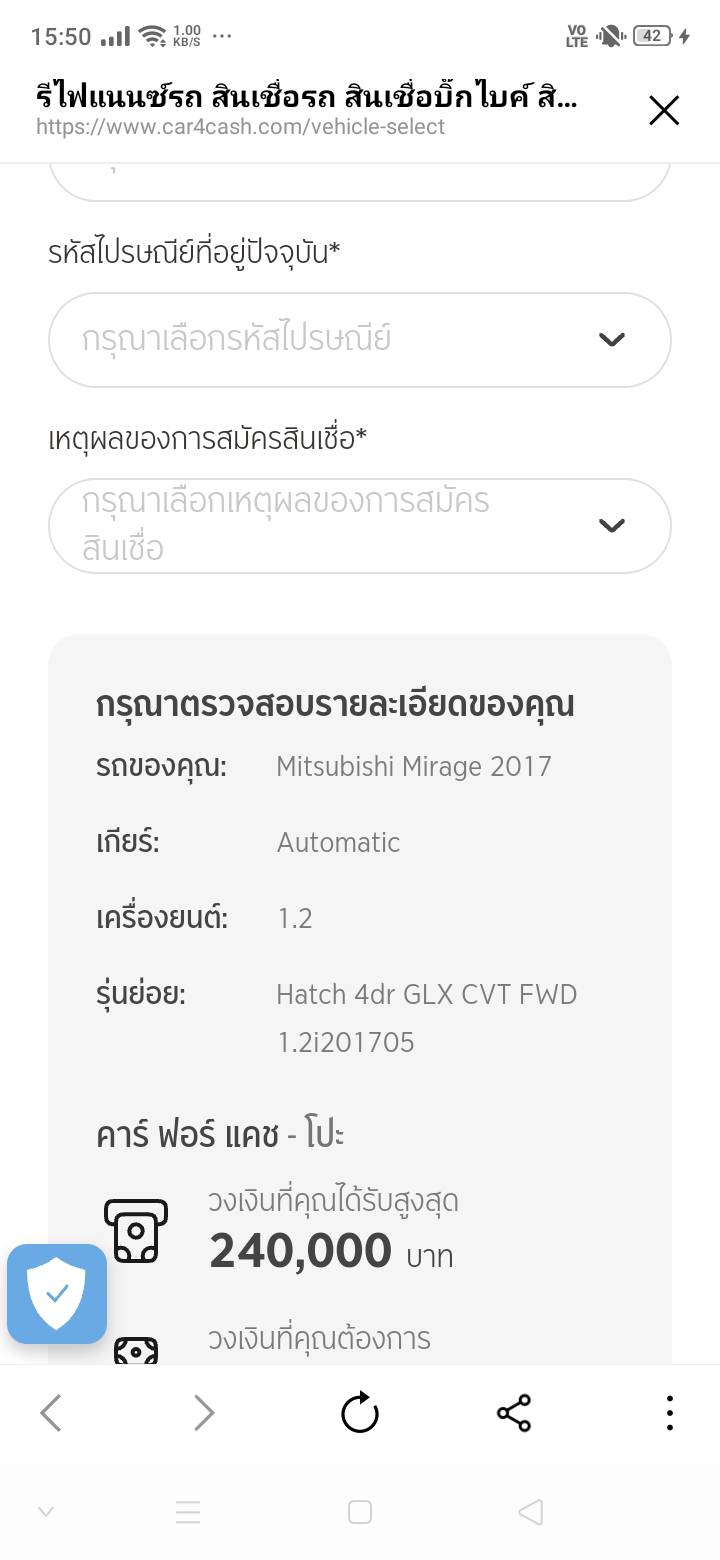Tap the blue shield security badge
The image size is (720, 1560).
click(x=57, y=1293)
